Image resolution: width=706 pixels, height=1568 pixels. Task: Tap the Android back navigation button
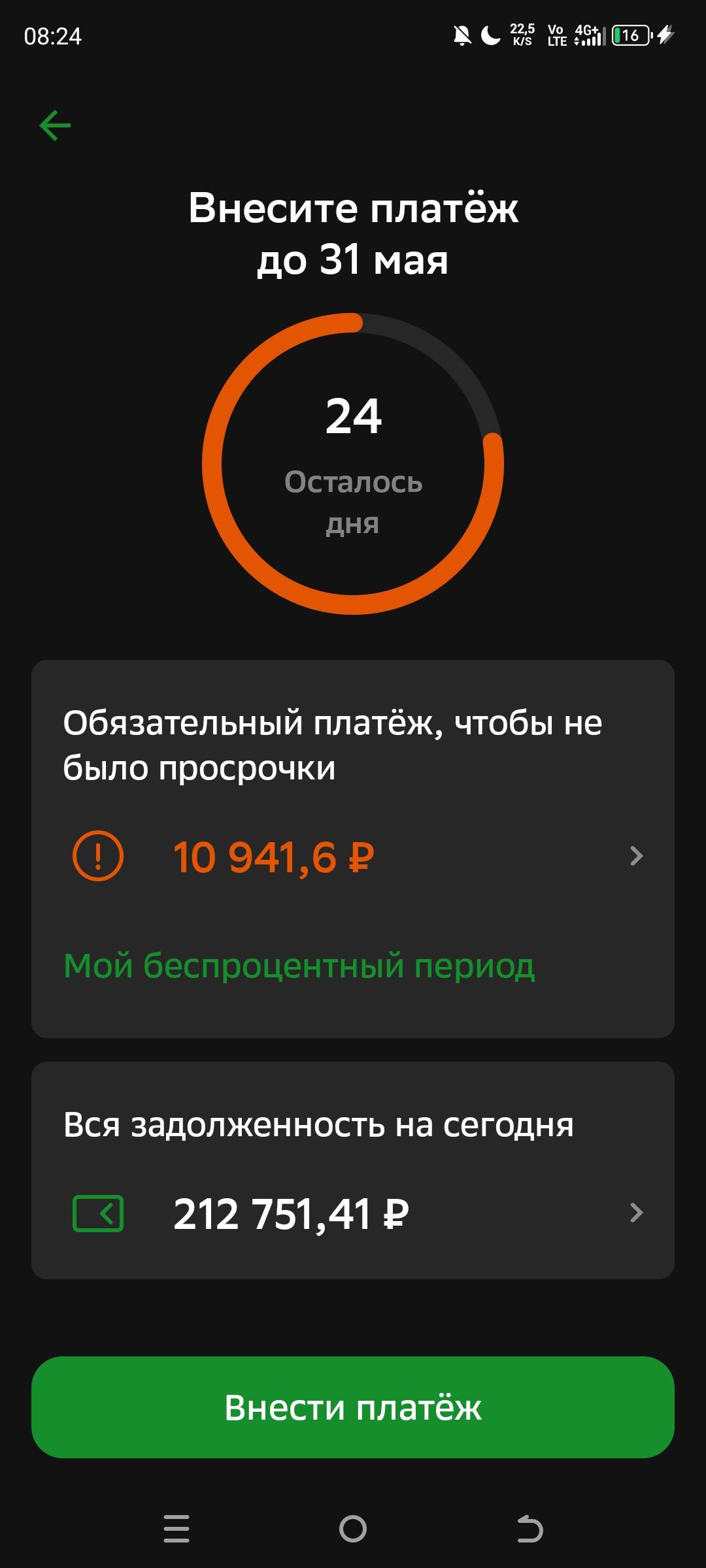coord(529,1529)
